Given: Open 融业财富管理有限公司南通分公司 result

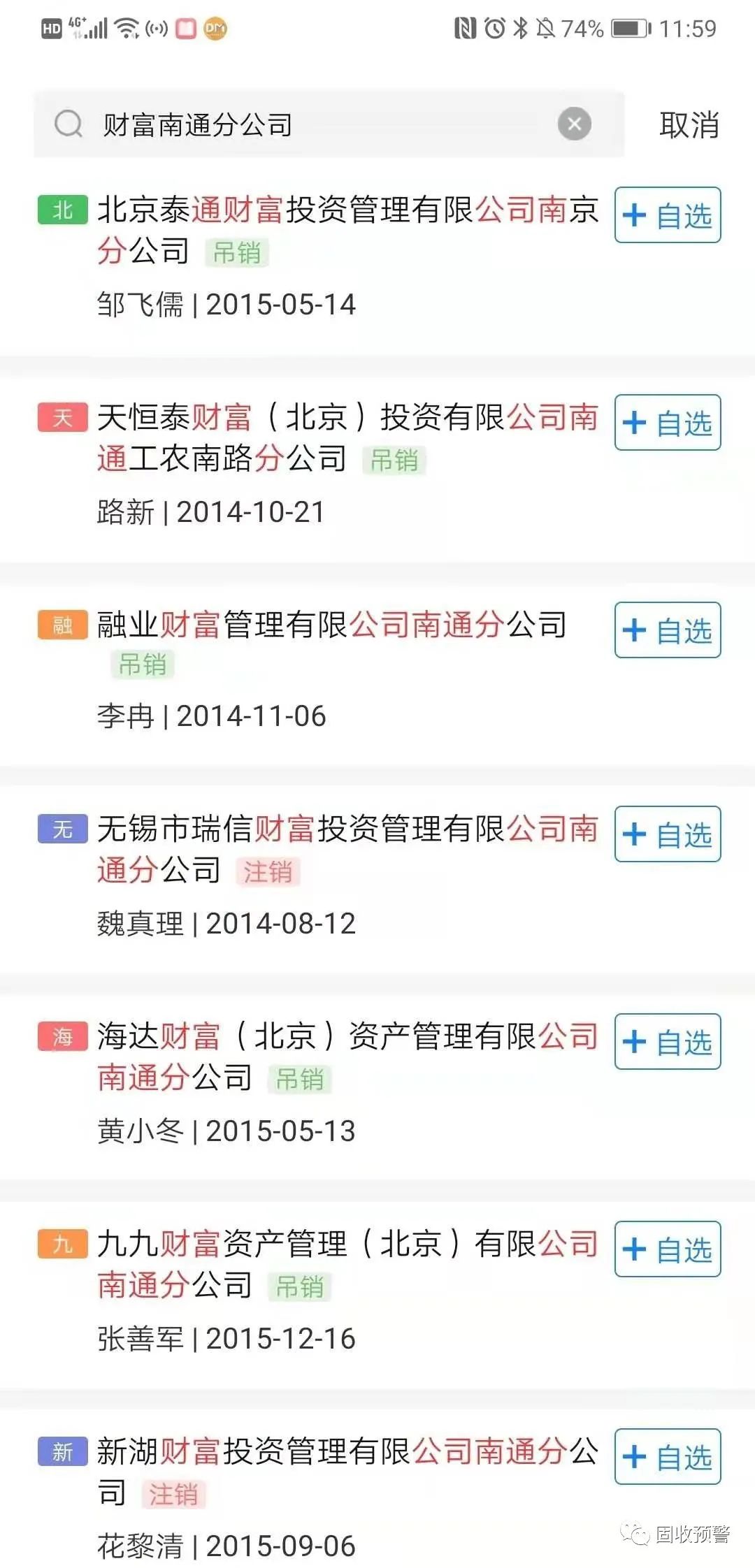Looking at the screenshot, I should click(332, 625).
